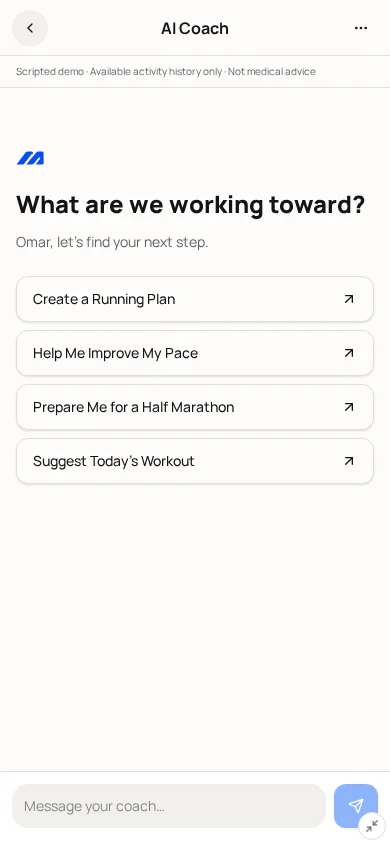Go back using the top-left arrow

(30, 28)
